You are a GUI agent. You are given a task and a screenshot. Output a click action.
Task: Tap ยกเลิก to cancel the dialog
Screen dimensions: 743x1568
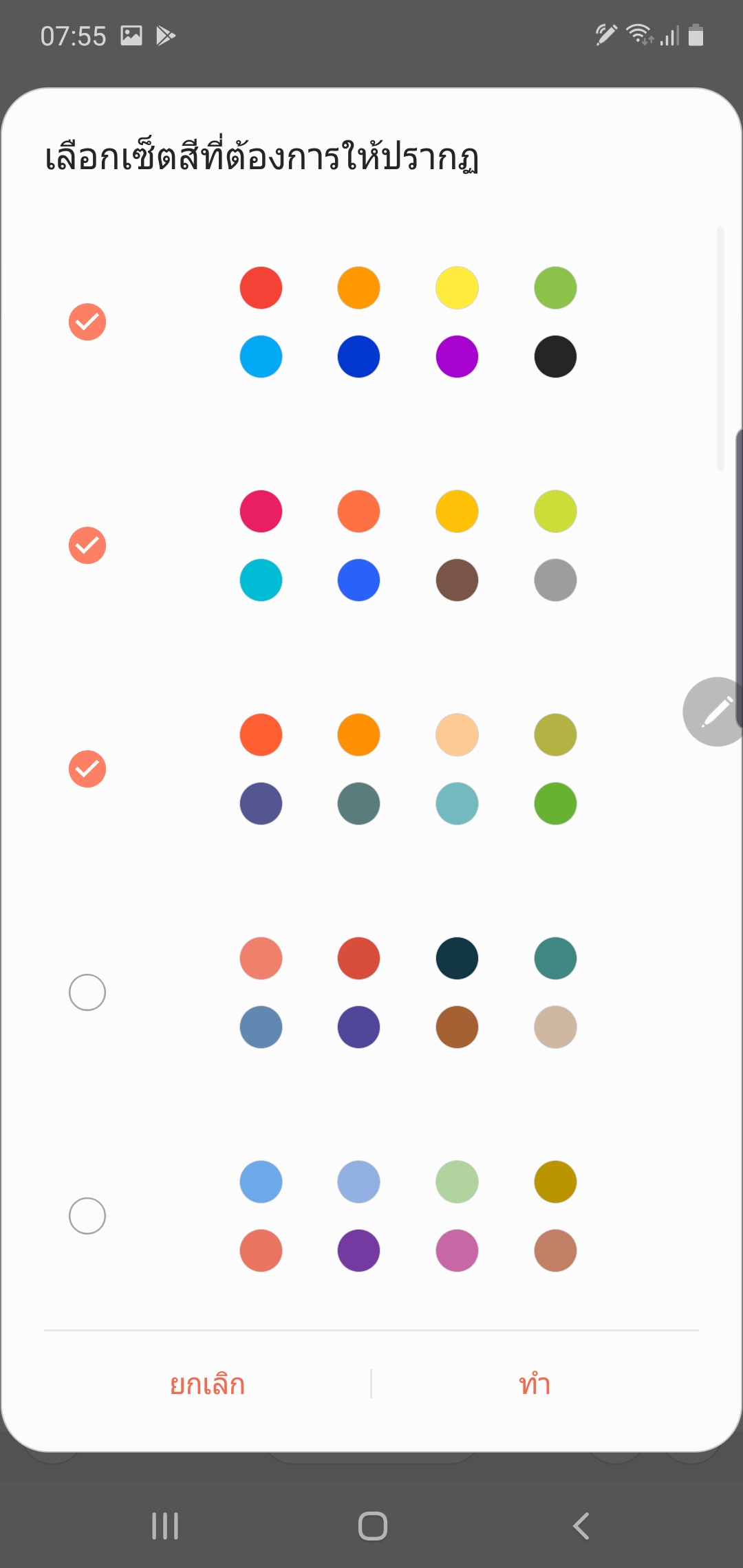tap(207, 1384)
